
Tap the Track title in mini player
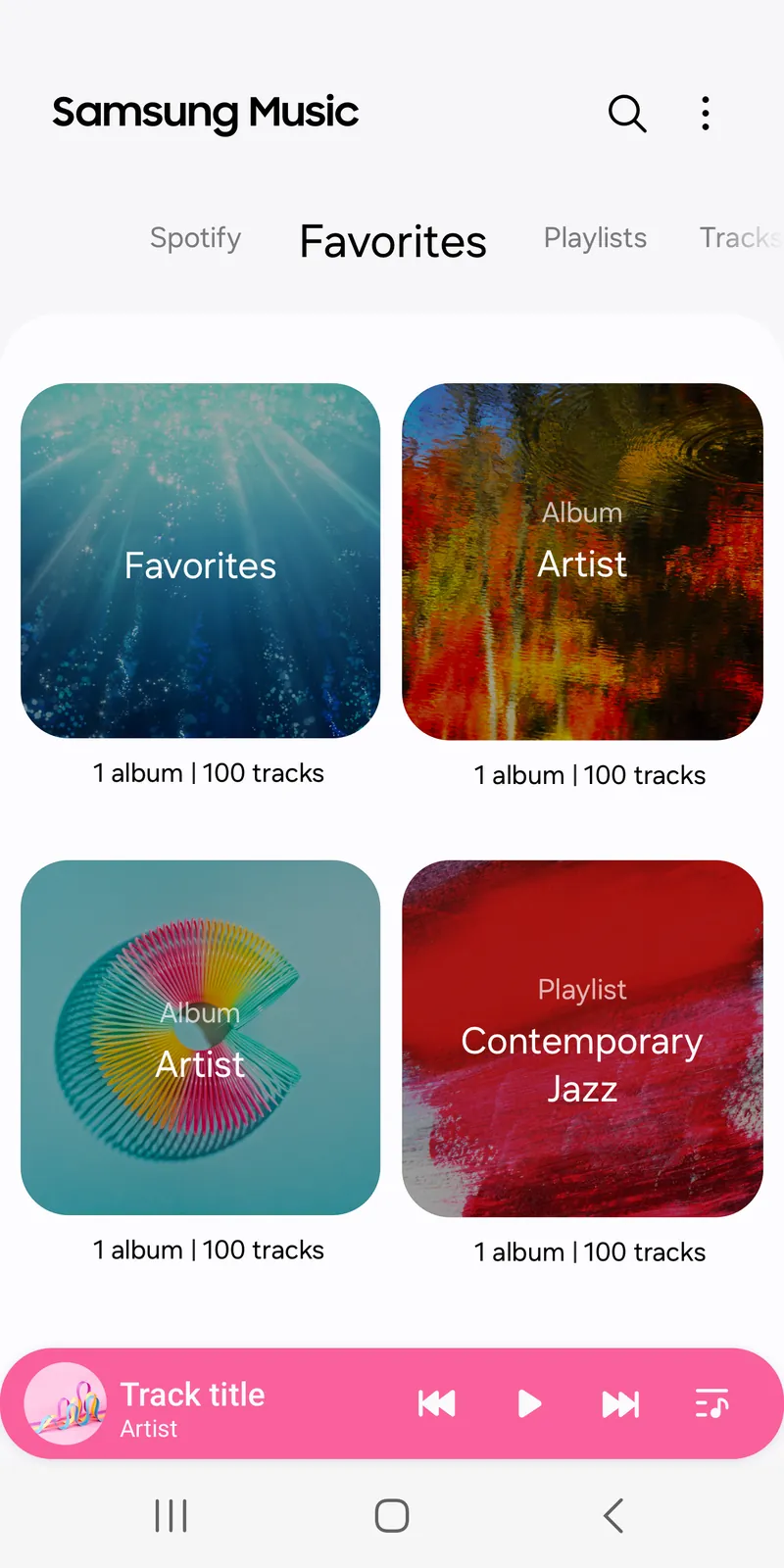(192, 1395)
